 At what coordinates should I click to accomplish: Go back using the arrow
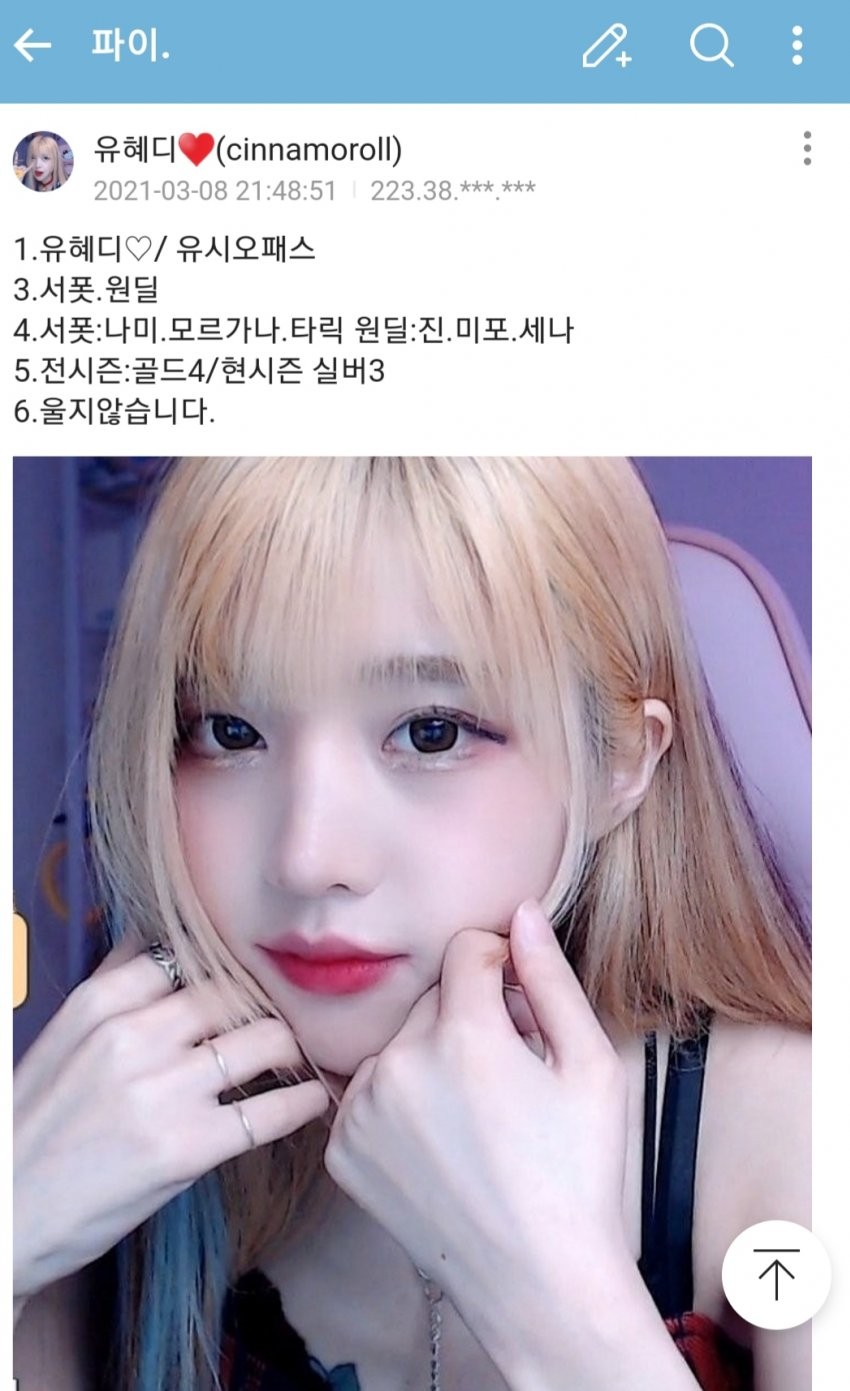(x=32, y=45)
